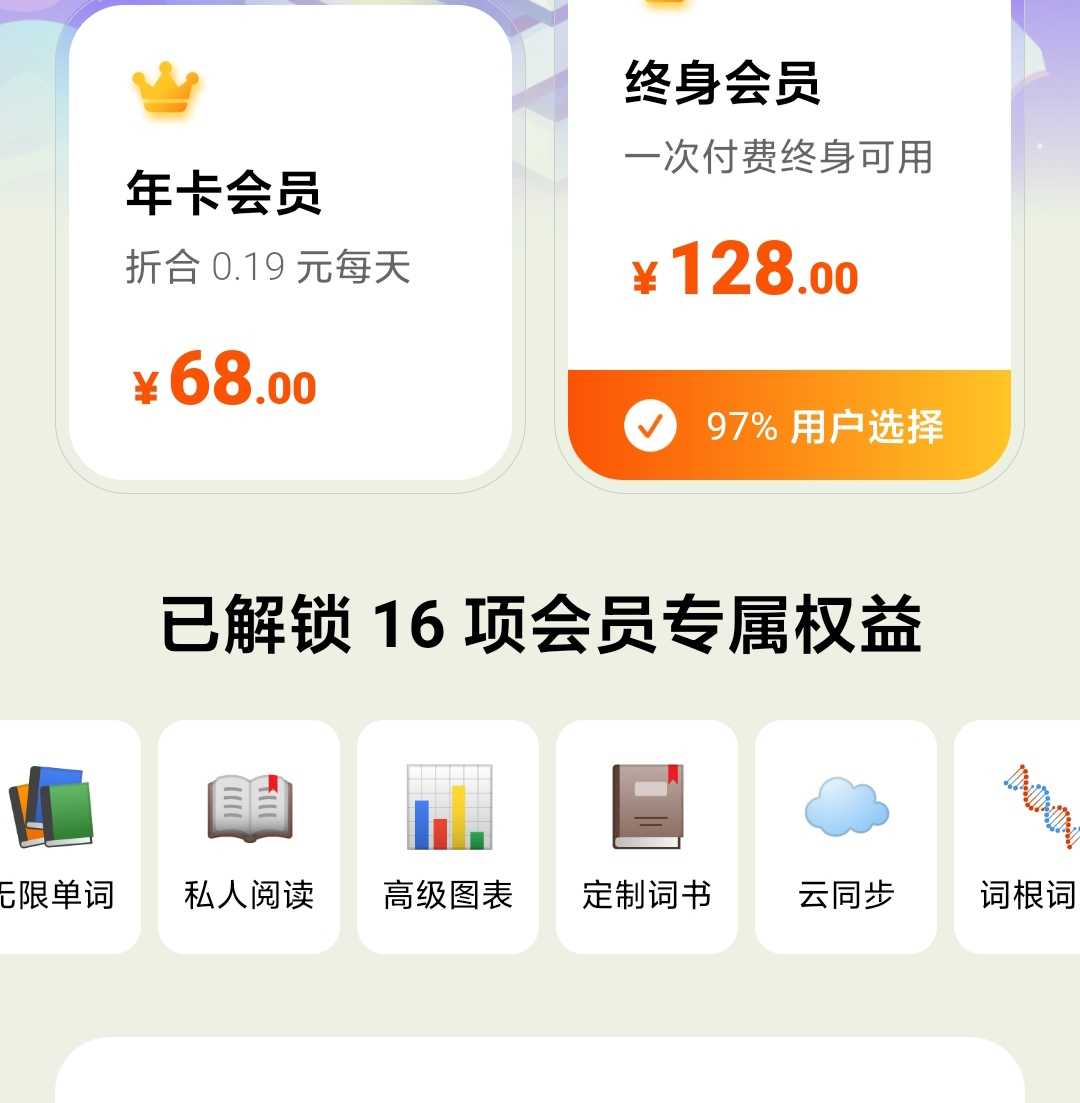Viewport: 1080px width, 1103px height.
Task: Open the 定制词书 benefit
Action: pos(647,836)
